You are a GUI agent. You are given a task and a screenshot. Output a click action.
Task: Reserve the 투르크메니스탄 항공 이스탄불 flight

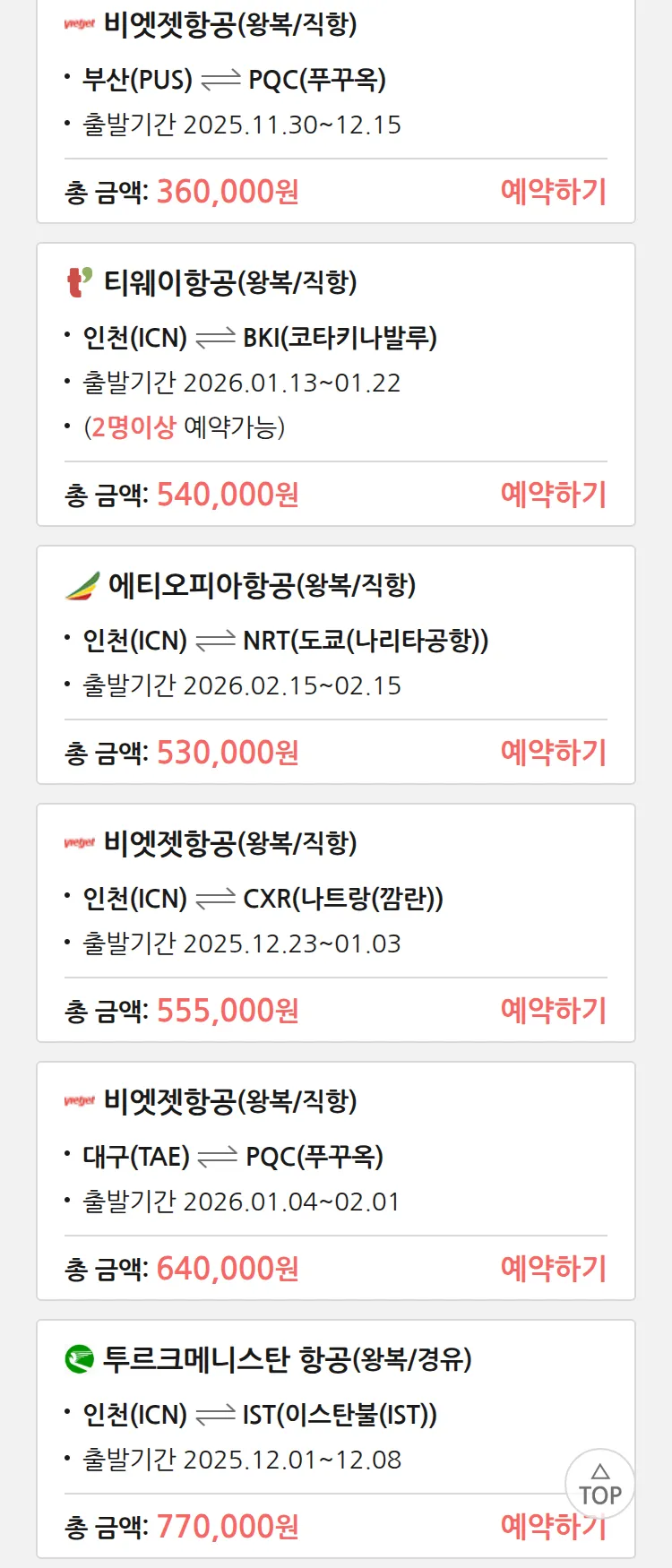pyautogui.click(x=538, y=1528)
